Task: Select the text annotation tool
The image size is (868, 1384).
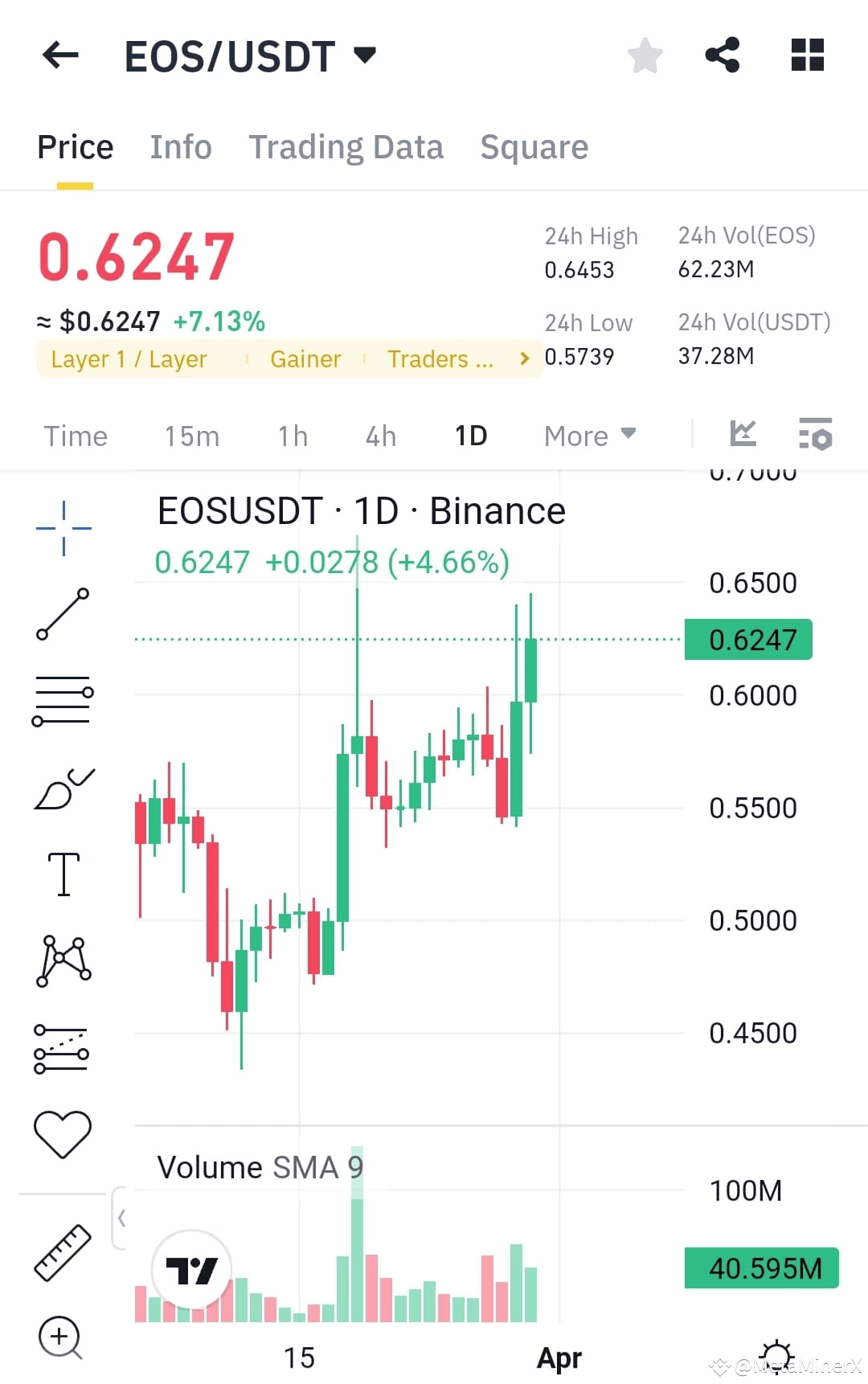Action: point(63,875)
